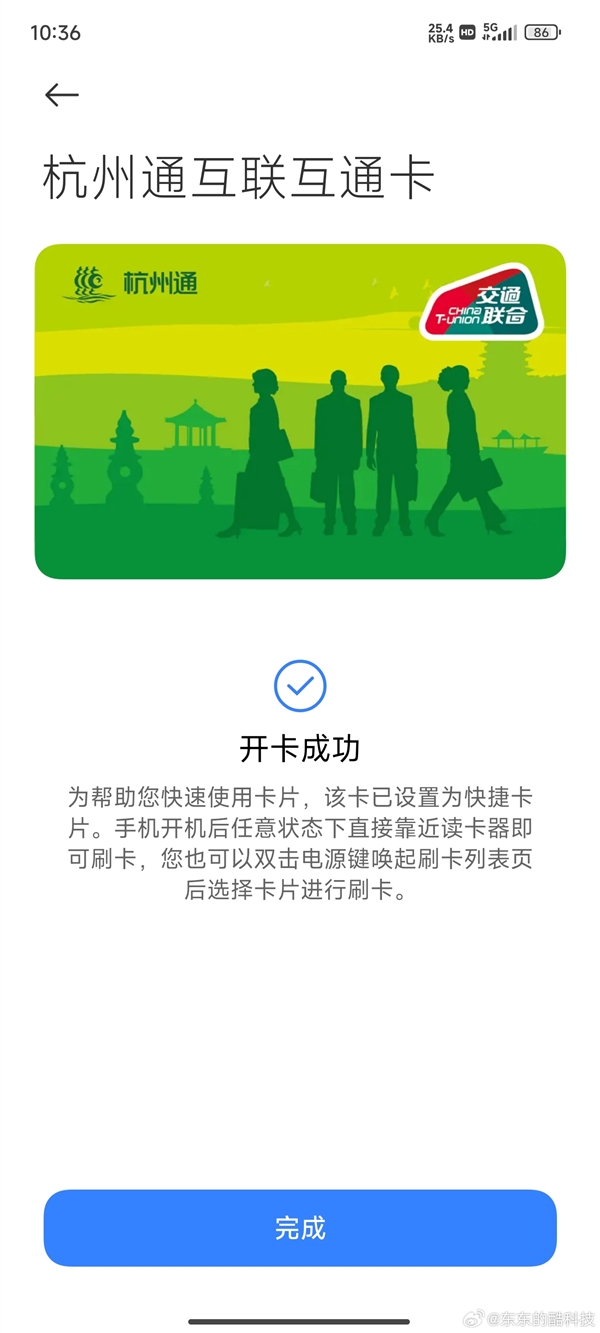Go back using the top arrow
This screenshot has height=1333, width=600.
point(61,94)
